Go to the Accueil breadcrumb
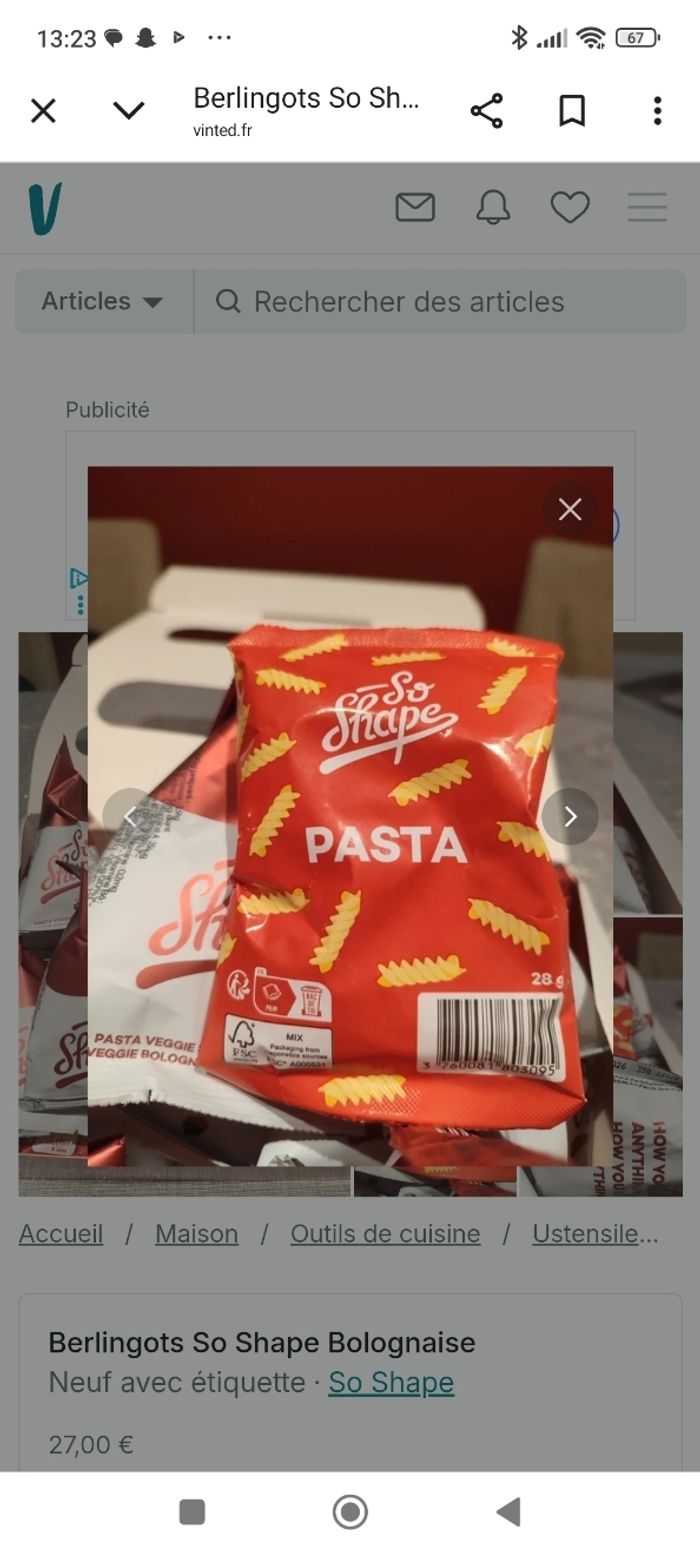Viewport: 700px width, 1556px height. [61, 1234]
